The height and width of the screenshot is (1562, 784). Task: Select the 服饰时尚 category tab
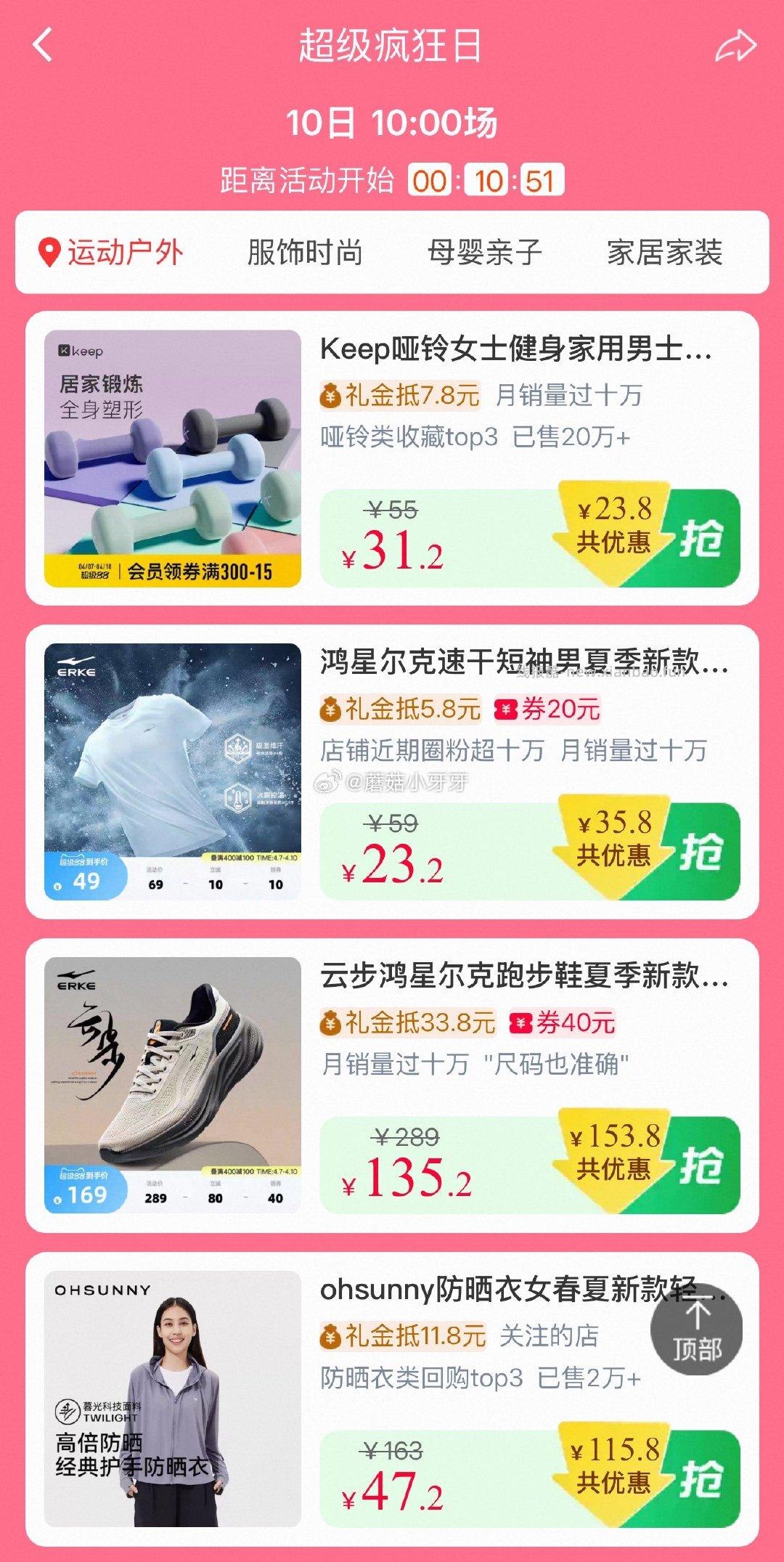tap(308, 253)
